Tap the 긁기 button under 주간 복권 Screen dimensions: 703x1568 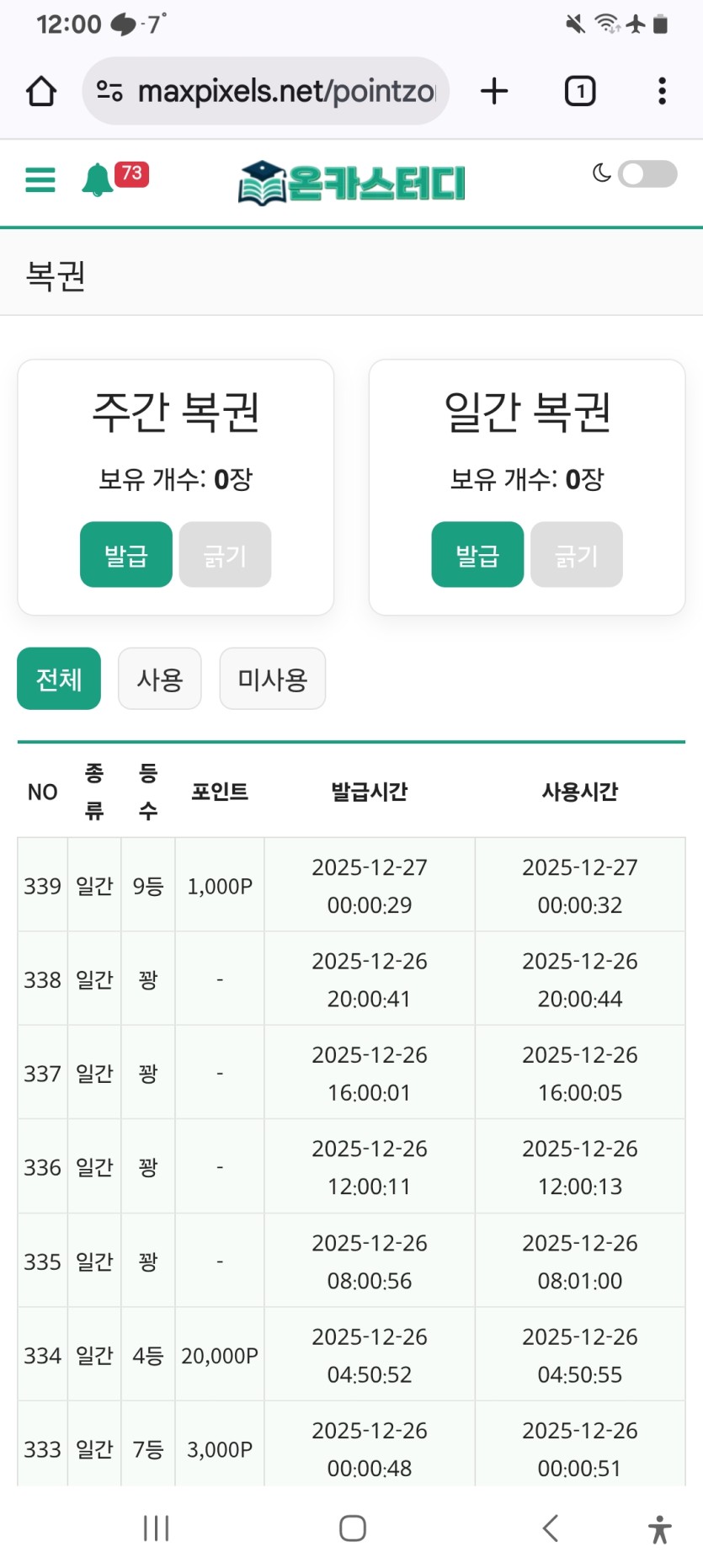pos(225,555)
